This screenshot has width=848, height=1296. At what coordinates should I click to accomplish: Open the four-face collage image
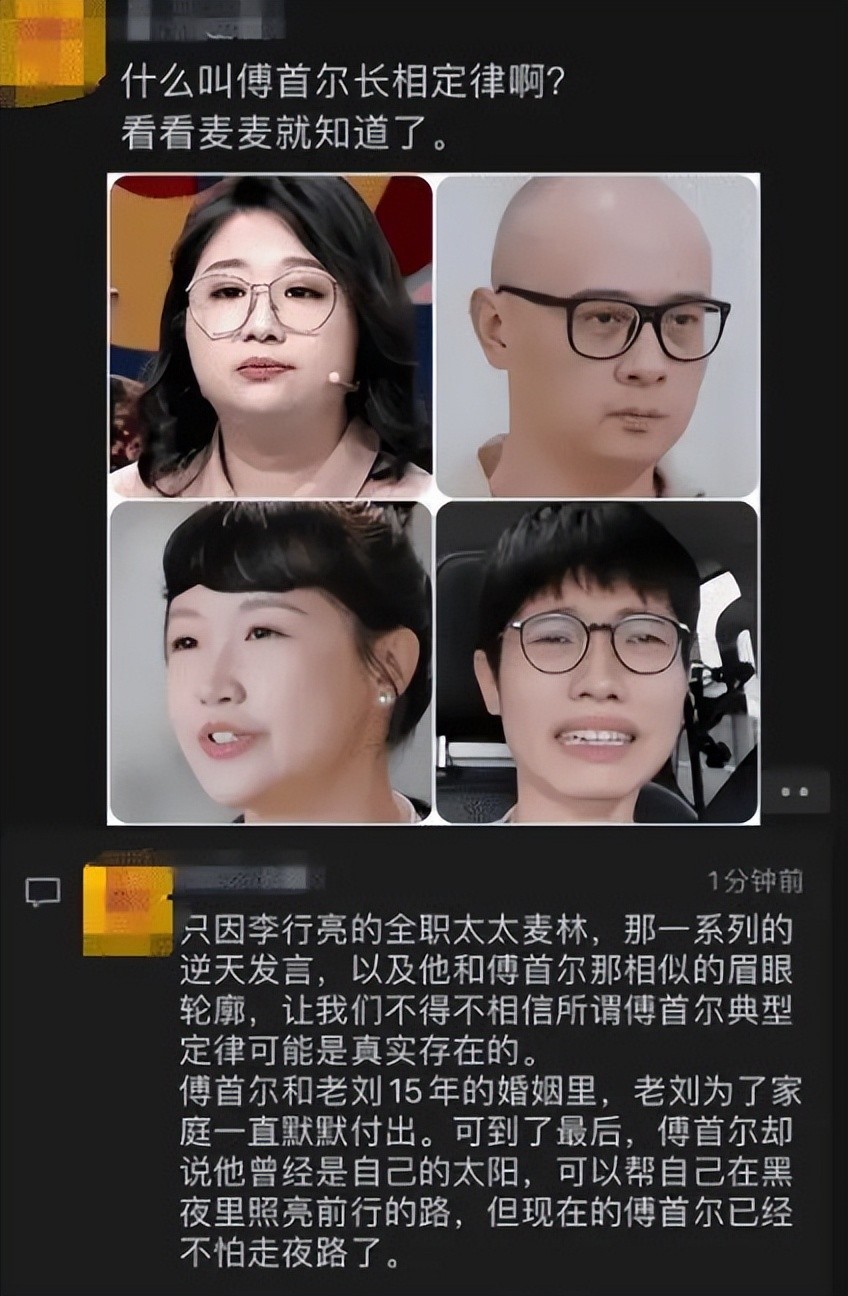point(433,498)
